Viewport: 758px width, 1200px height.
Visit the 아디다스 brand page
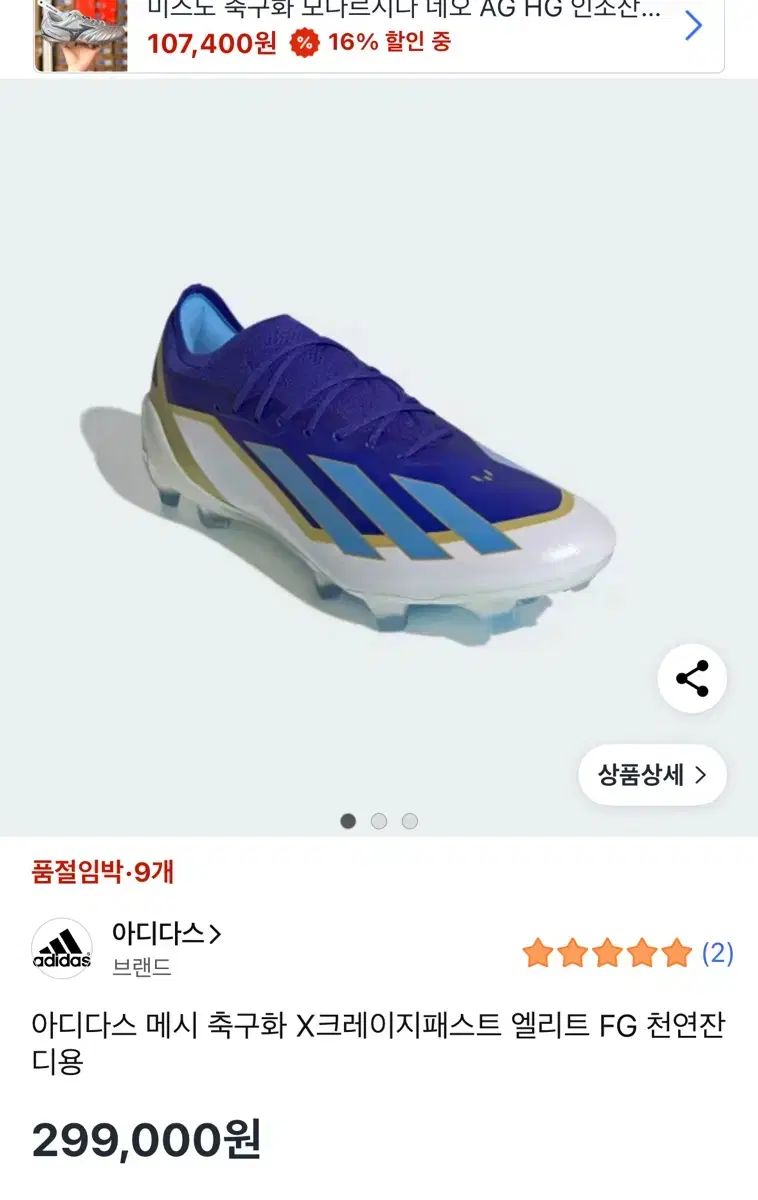click(166, 934)
